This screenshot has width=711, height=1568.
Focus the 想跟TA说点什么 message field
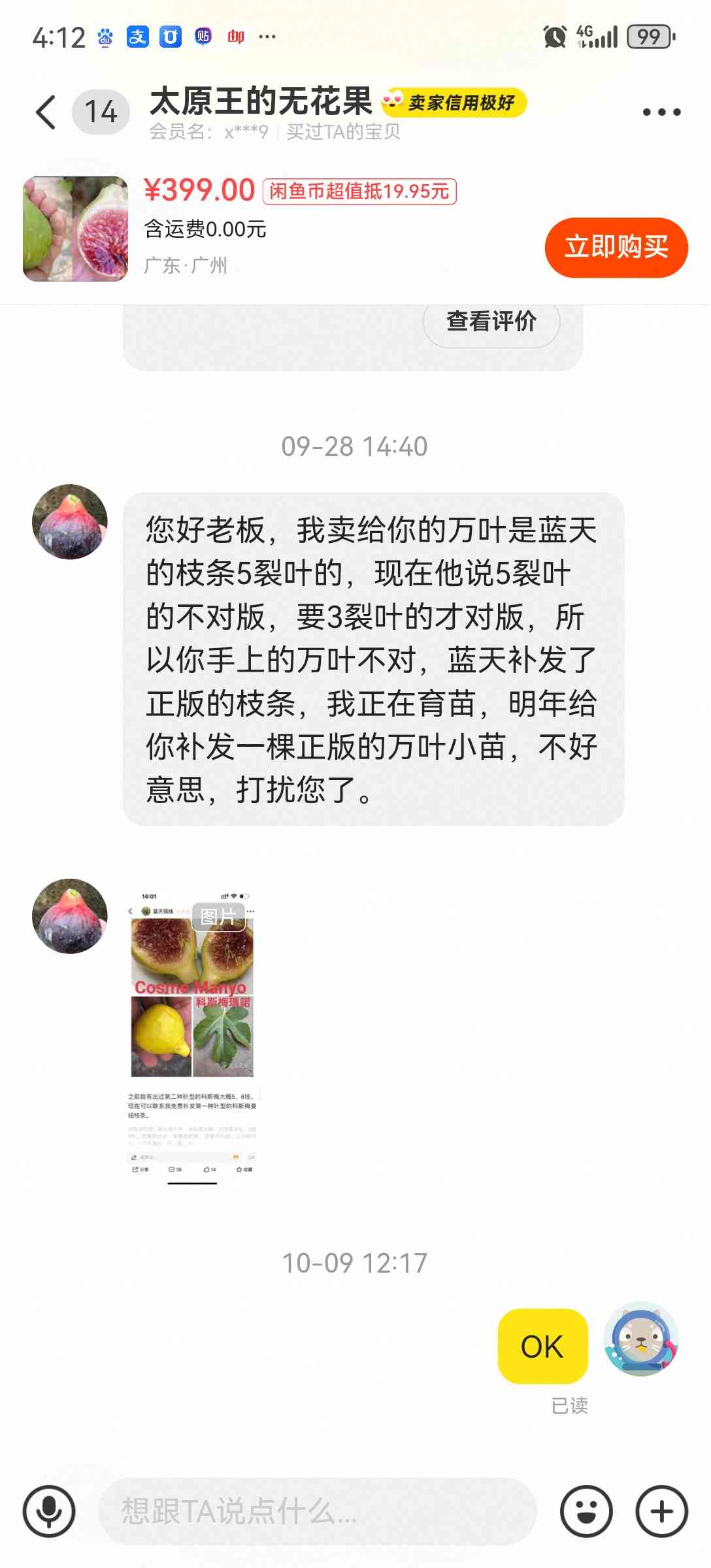[x=317, y=1511]
